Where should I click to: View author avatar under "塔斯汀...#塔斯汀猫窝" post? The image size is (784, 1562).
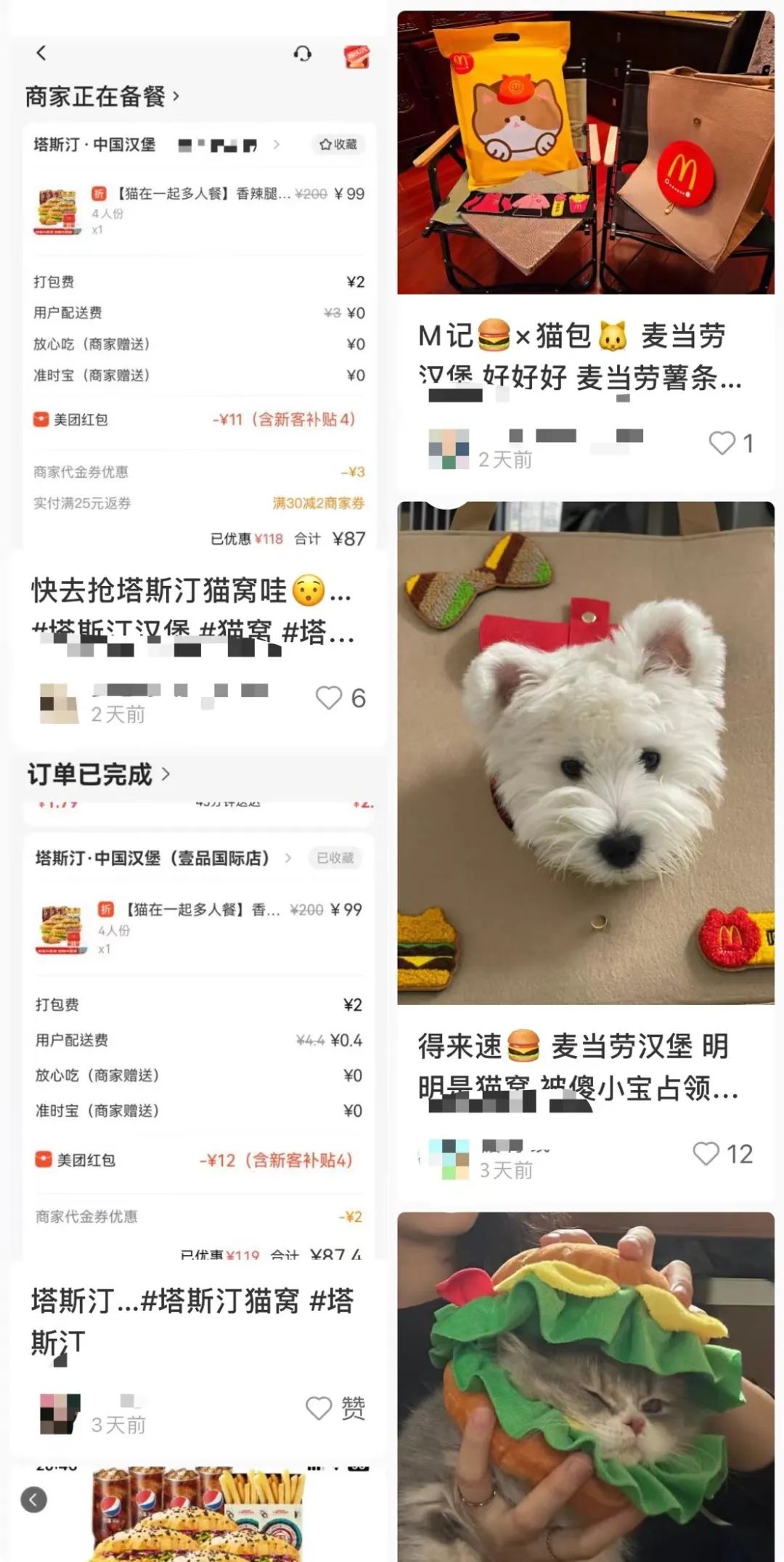[x=60, y=1413]
